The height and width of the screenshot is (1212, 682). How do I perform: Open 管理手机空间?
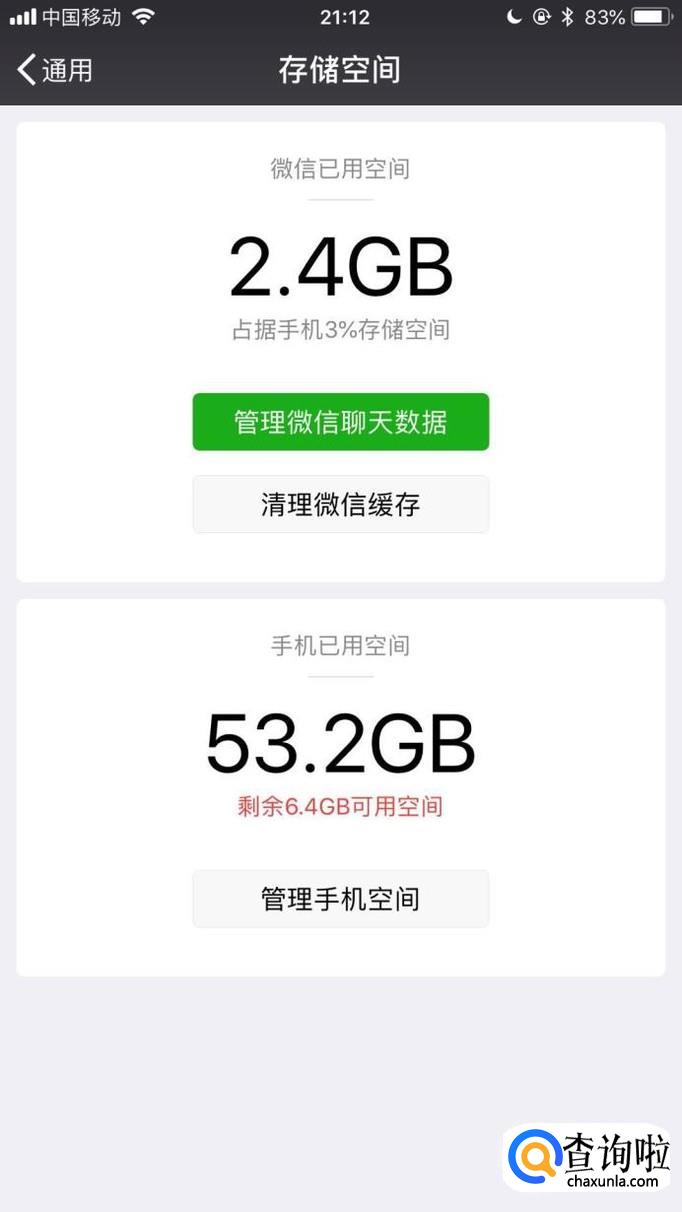[340, 898]
